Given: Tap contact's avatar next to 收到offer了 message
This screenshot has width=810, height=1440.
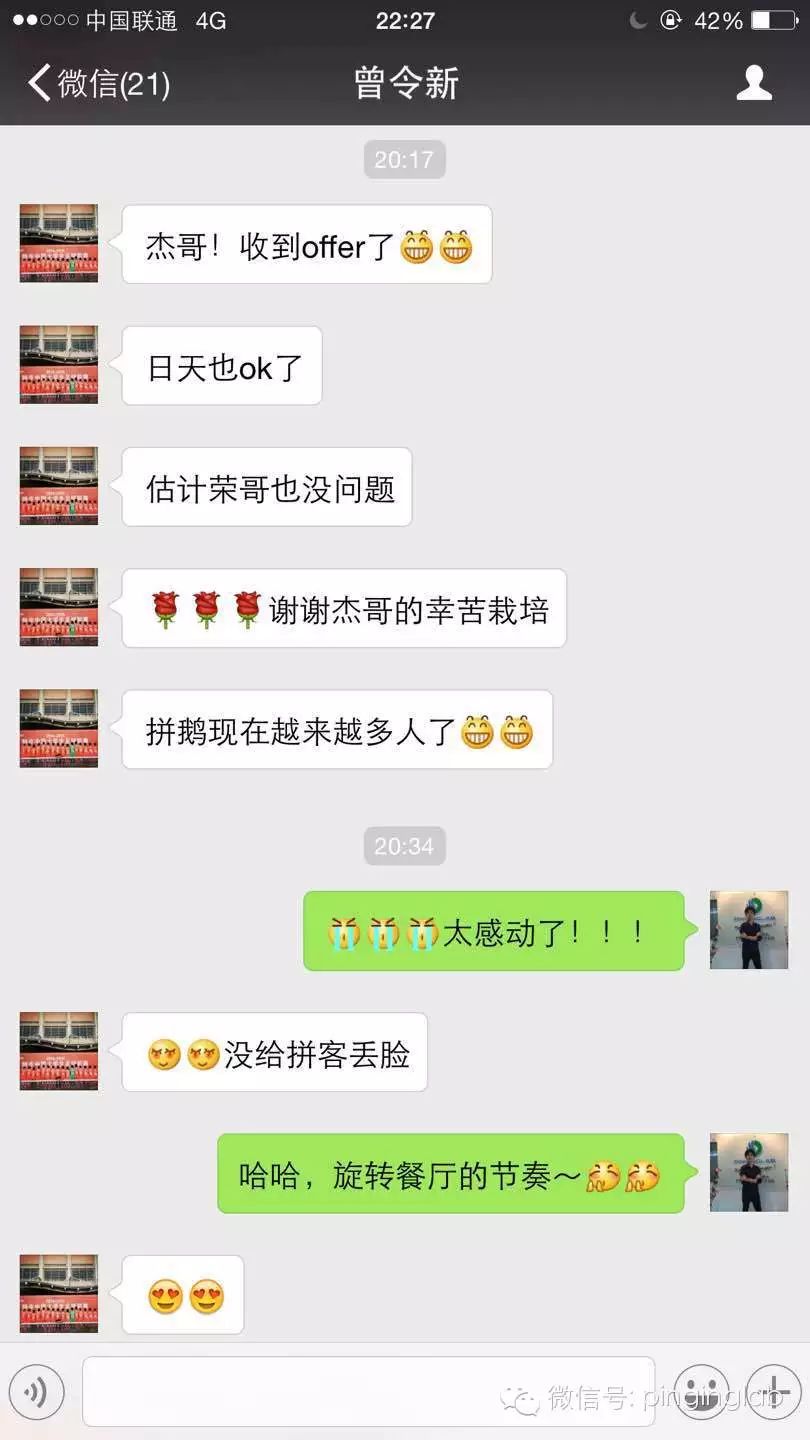Looking at the screenshot, I should pyautogui.click(x=59, y=244).
